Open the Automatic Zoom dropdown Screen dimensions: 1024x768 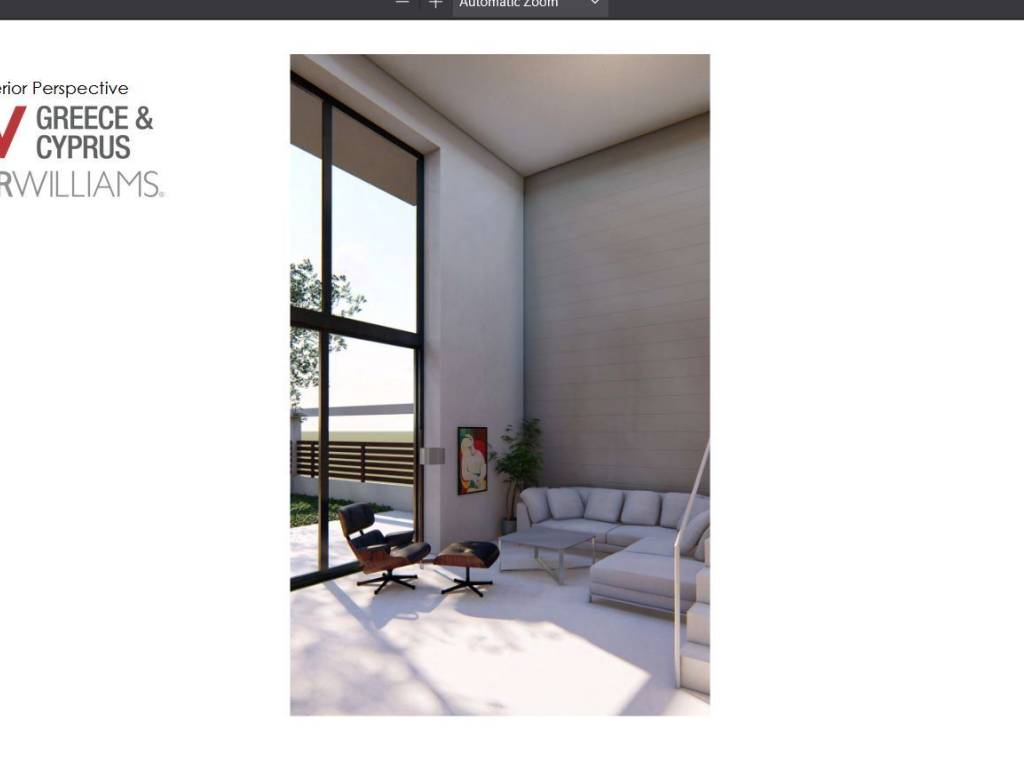[530, 5]
